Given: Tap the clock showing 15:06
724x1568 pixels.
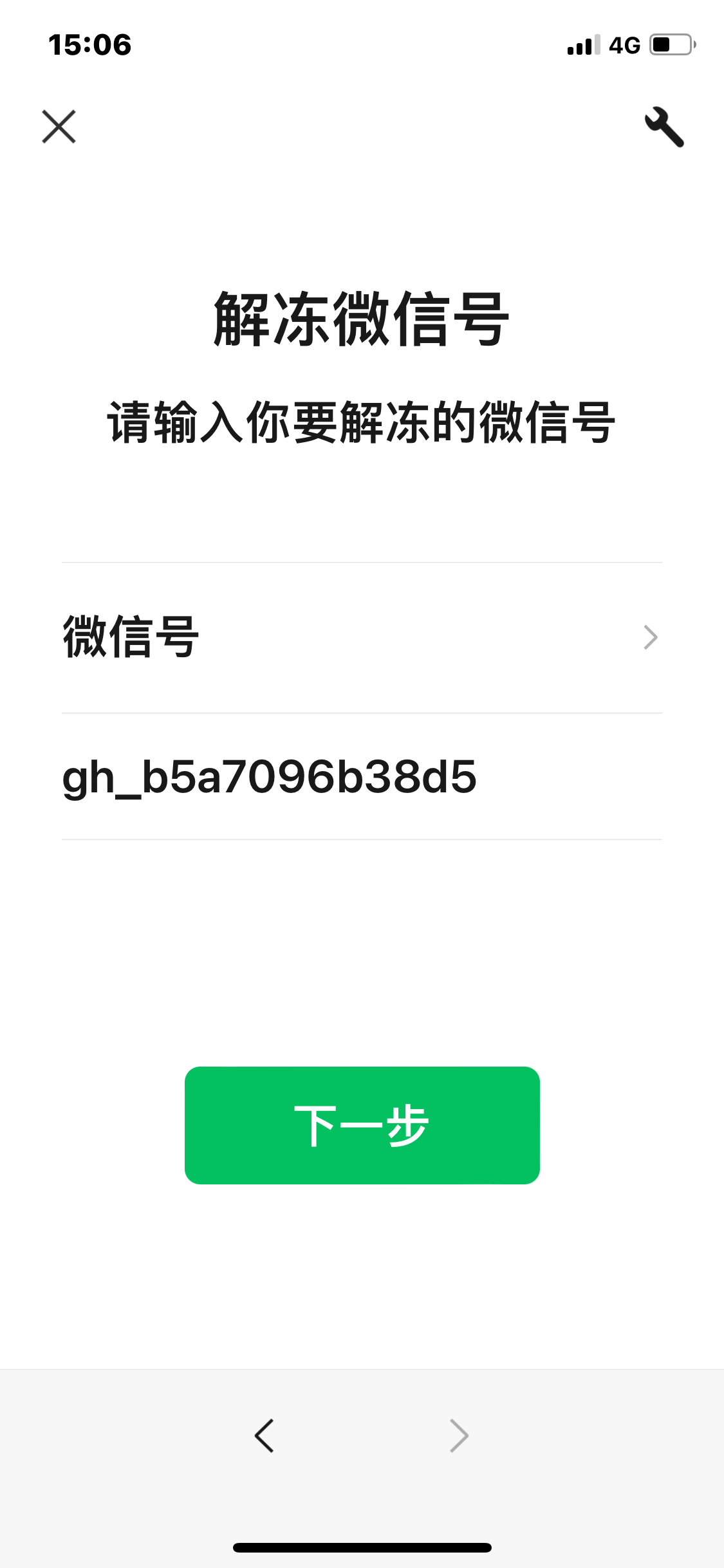Looking at the screenshot, I should tap(91, 44).
